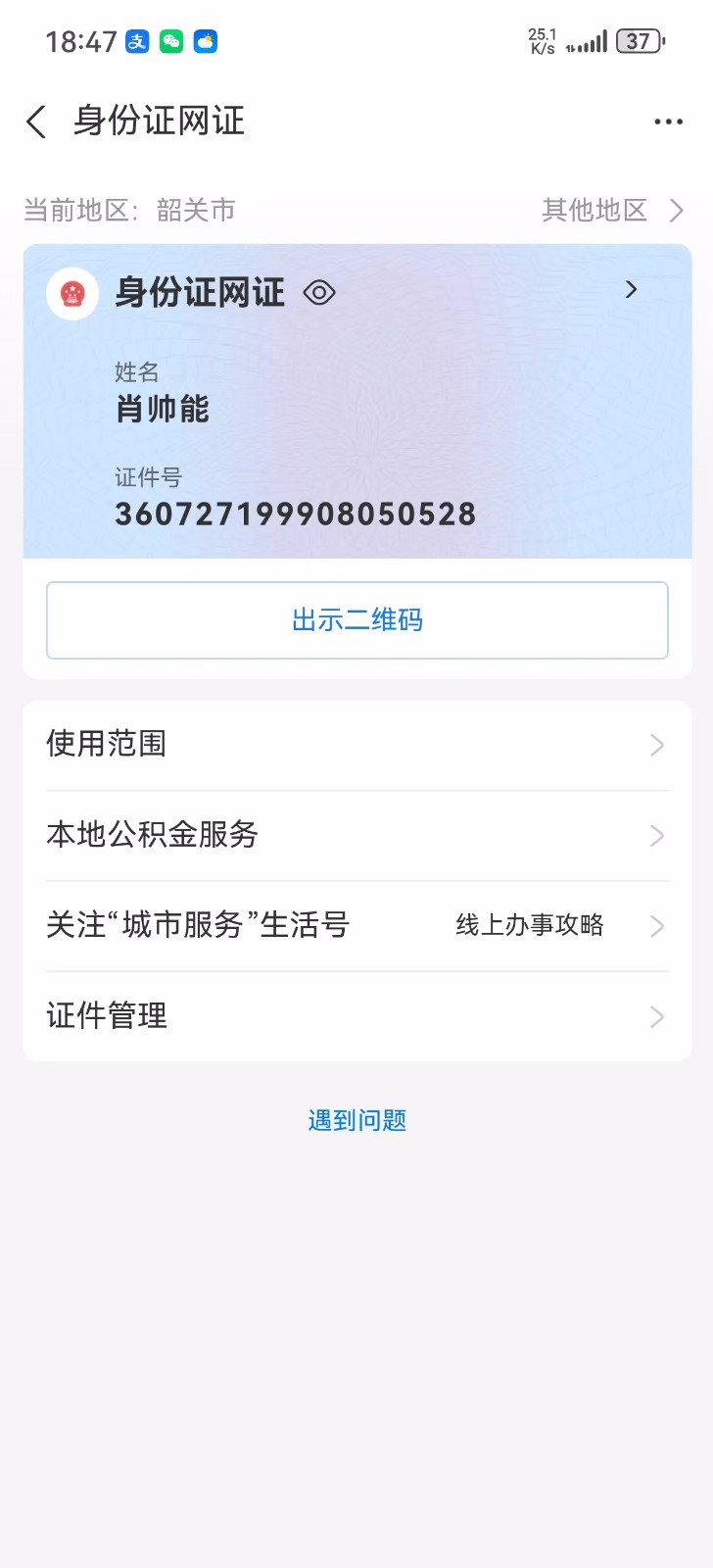Tap 出示二维码 button

pos(357,620)
